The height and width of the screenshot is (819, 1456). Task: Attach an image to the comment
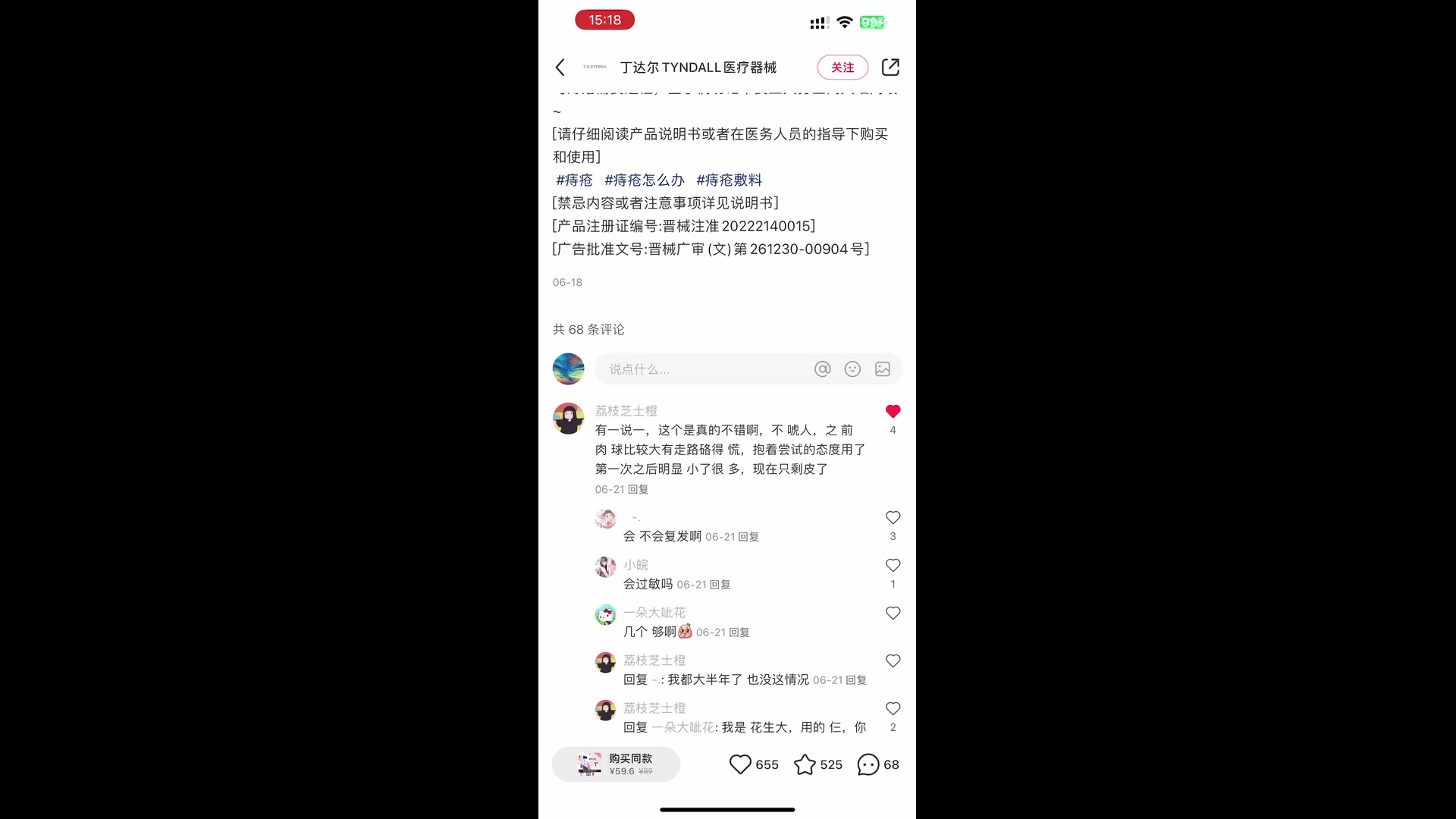882,369
